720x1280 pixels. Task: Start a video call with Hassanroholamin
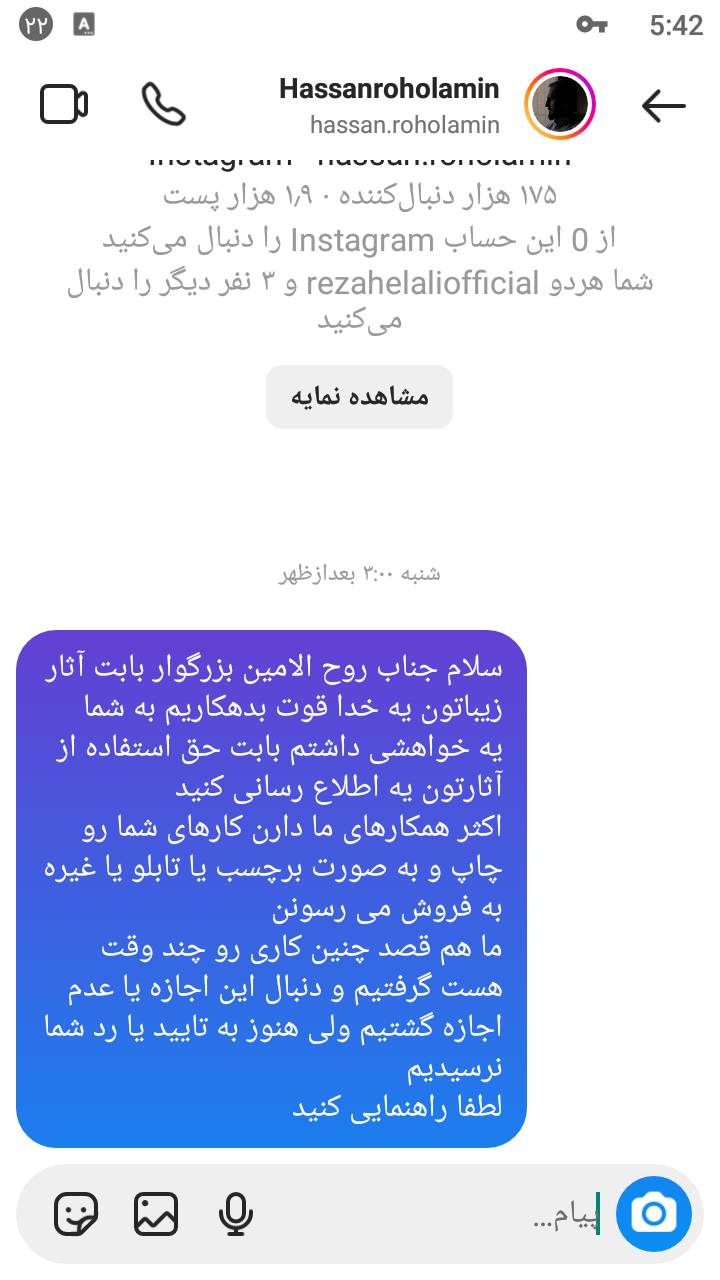pos(64,104)
